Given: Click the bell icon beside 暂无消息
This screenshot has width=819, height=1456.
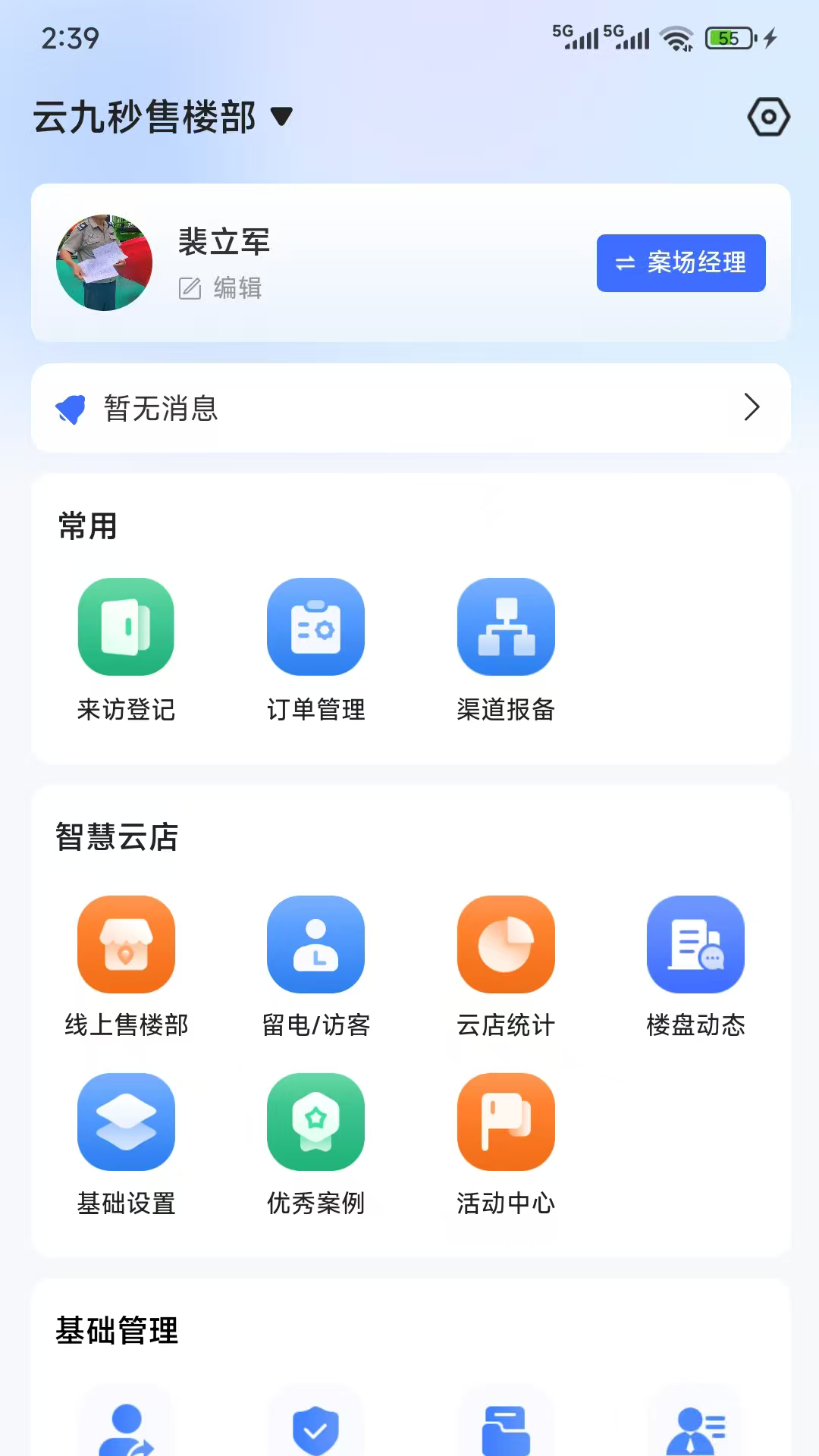Looking at the screenshot, I should pyautogui.click(x=72, y=408).
